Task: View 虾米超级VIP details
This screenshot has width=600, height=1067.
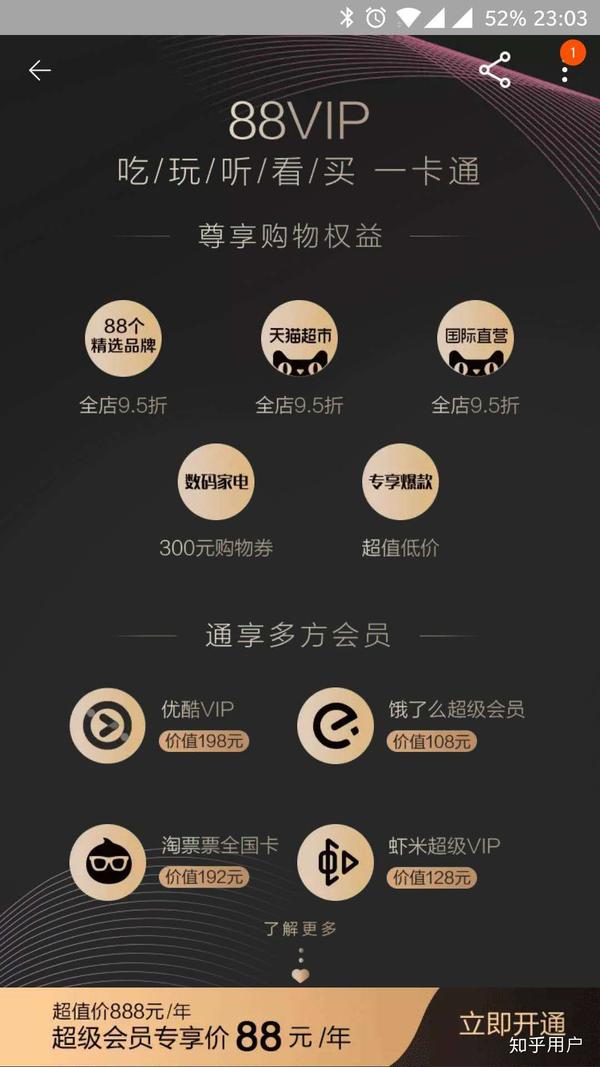Action: coord(335,862)
